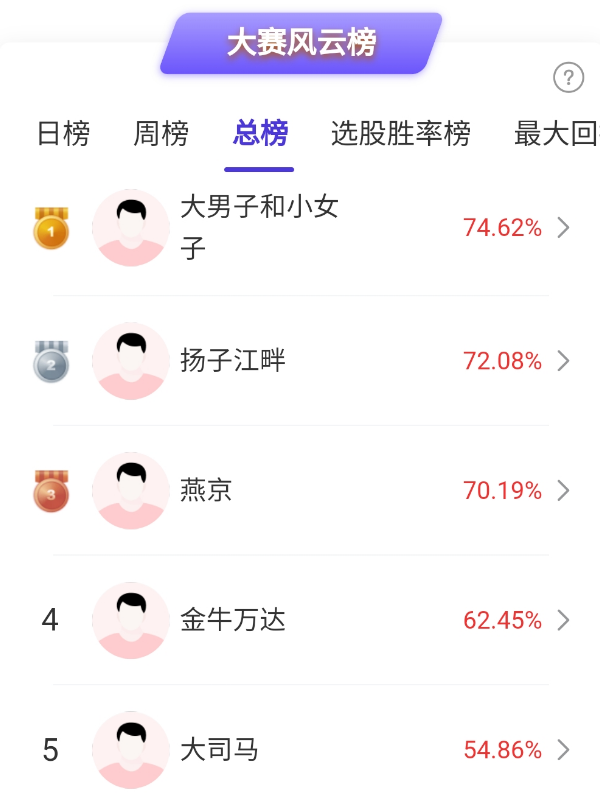600x799 pixels.
Task: Open the third-place 燕京 row
Action: click(x=300, y=491)
